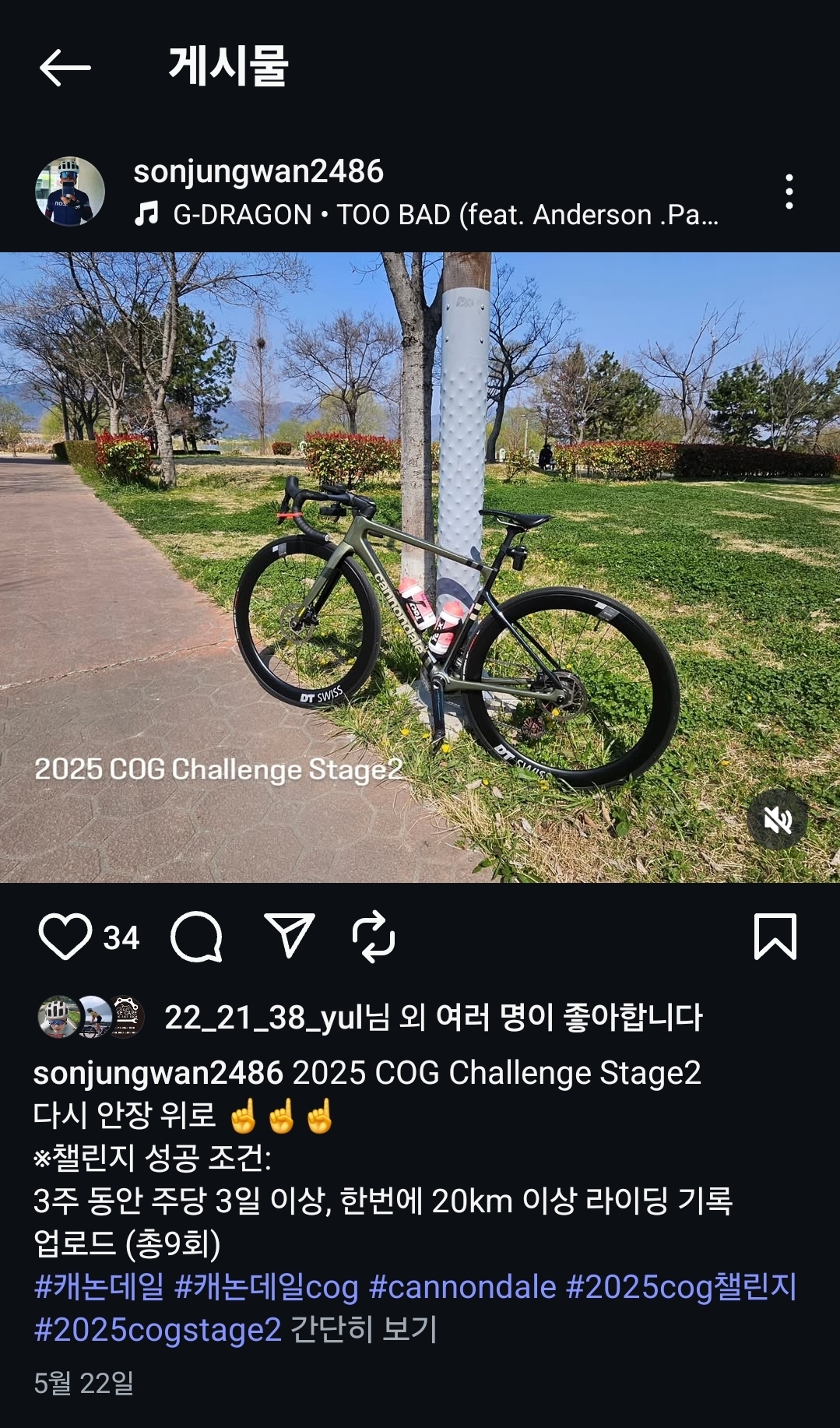The image size is (840, 1428).
Task: Open hashtag #2025cog챌린지
Action: click(681, 1287)
